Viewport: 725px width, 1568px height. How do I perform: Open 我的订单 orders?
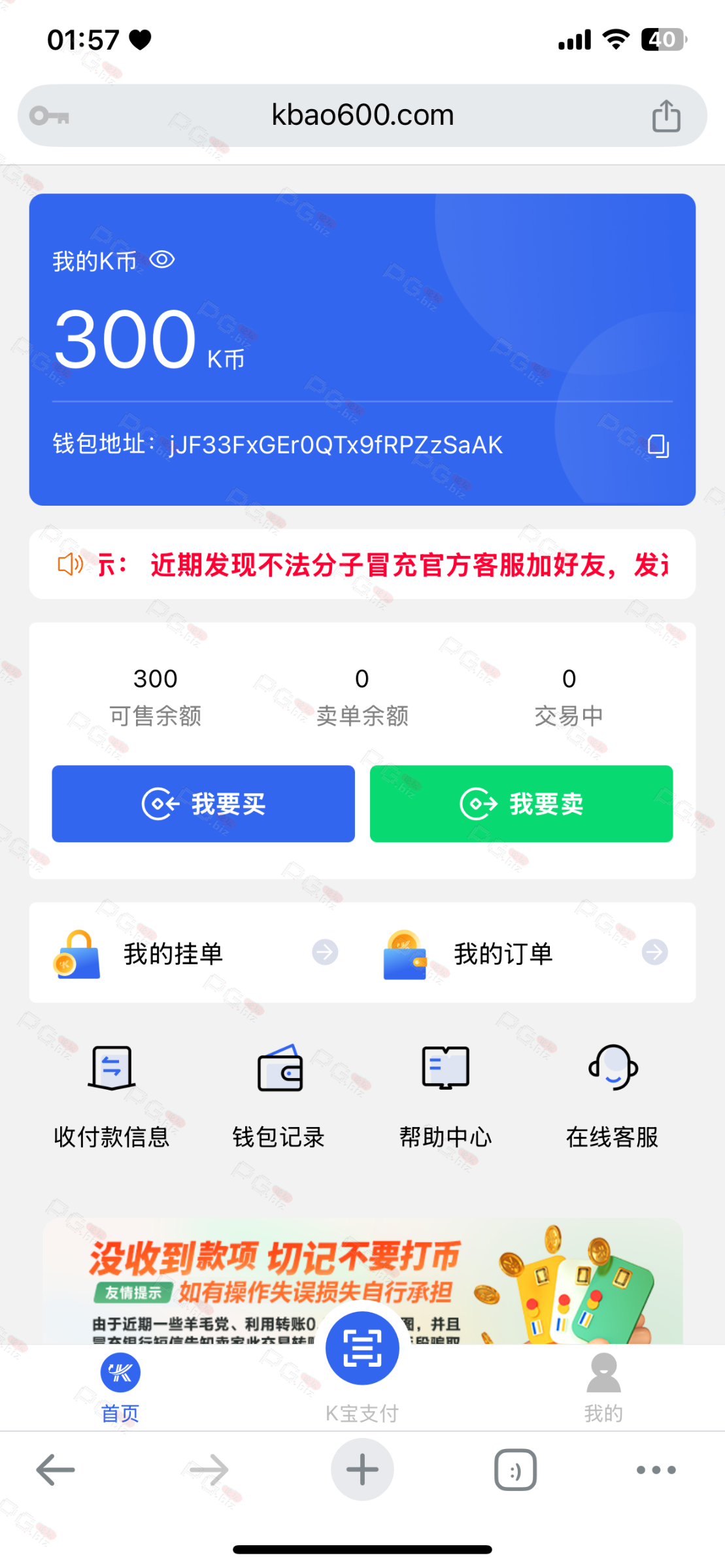[526, 953]
